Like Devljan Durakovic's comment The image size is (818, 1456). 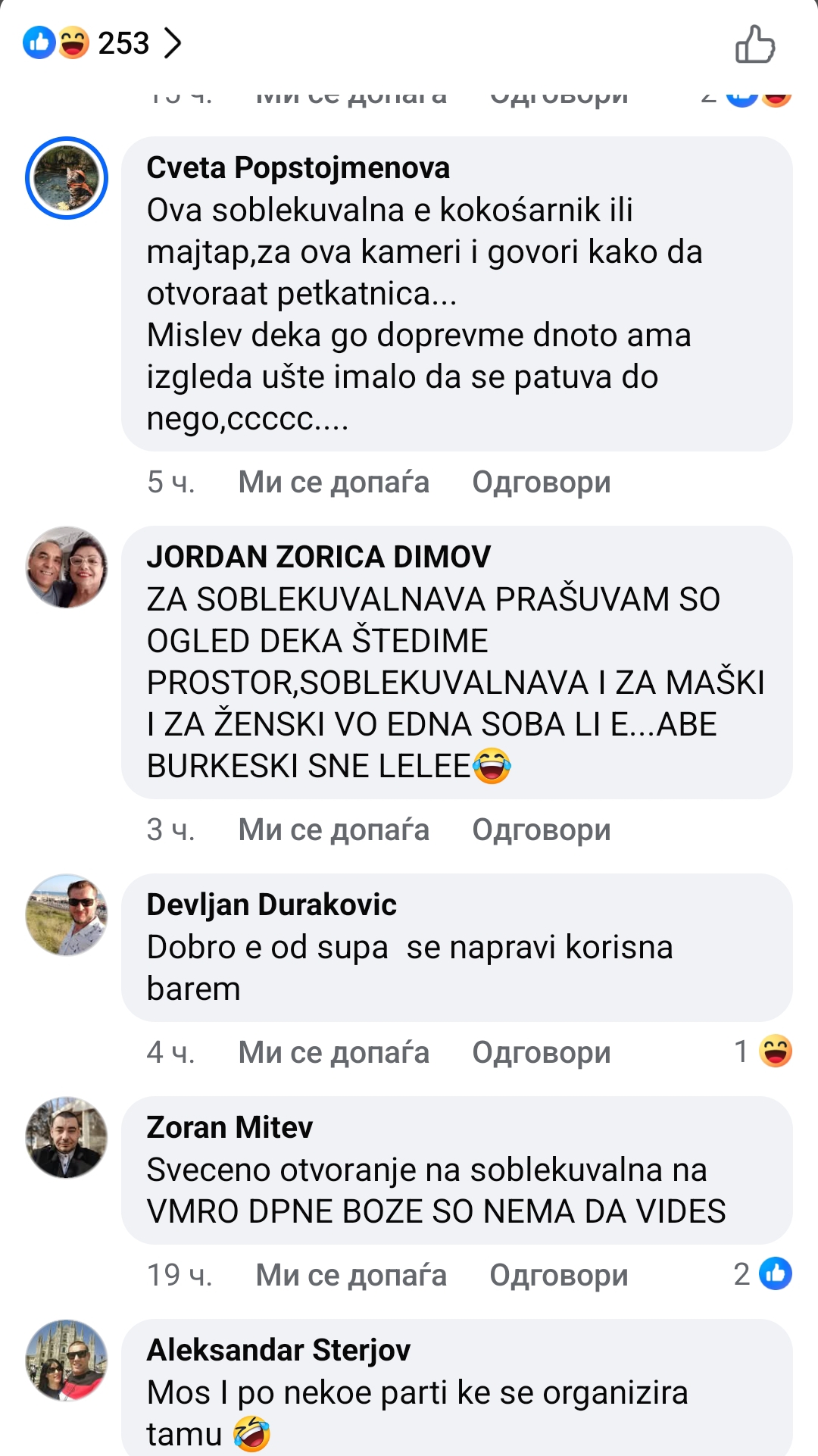[333, 1052]
